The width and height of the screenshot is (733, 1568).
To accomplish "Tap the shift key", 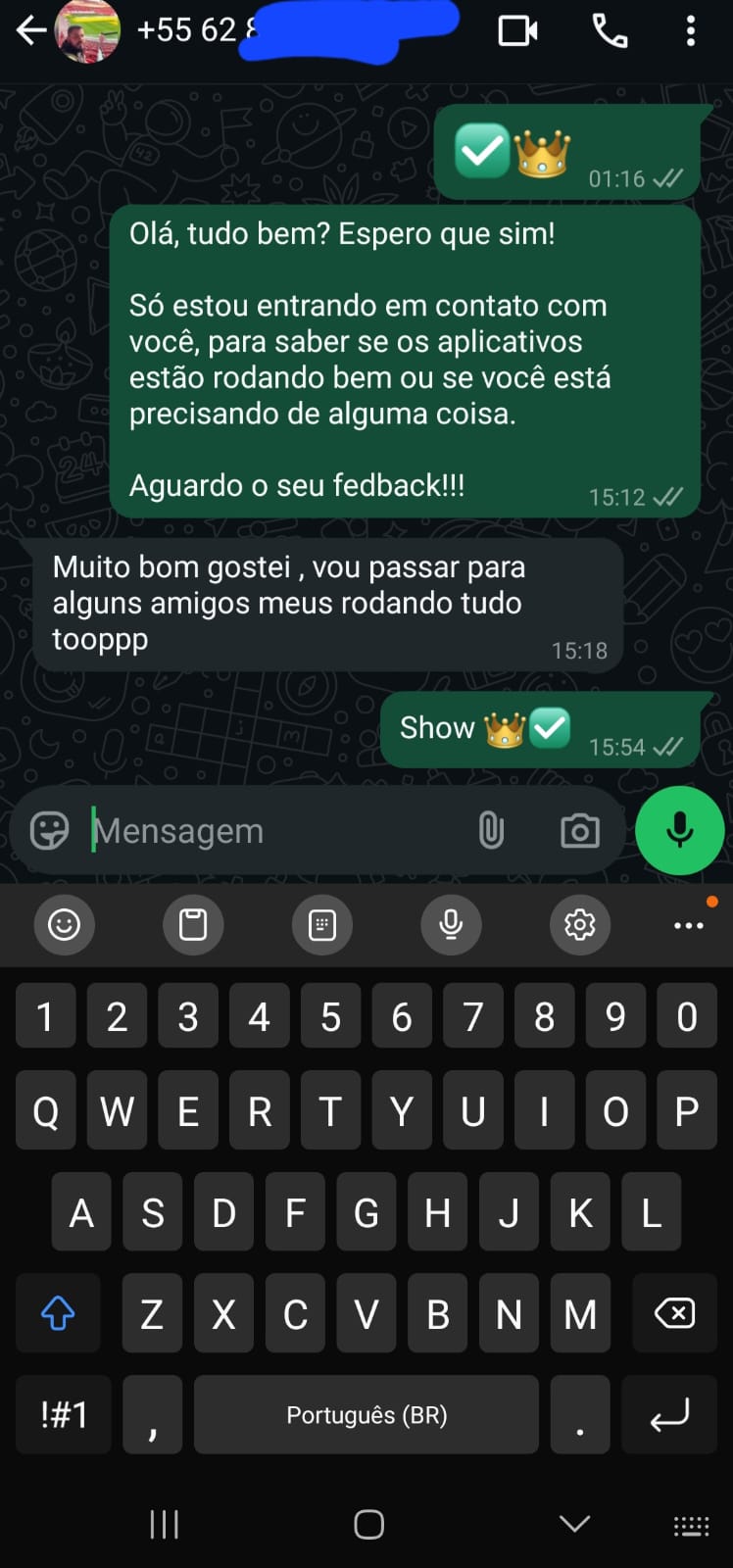I will click(58, 1313).
